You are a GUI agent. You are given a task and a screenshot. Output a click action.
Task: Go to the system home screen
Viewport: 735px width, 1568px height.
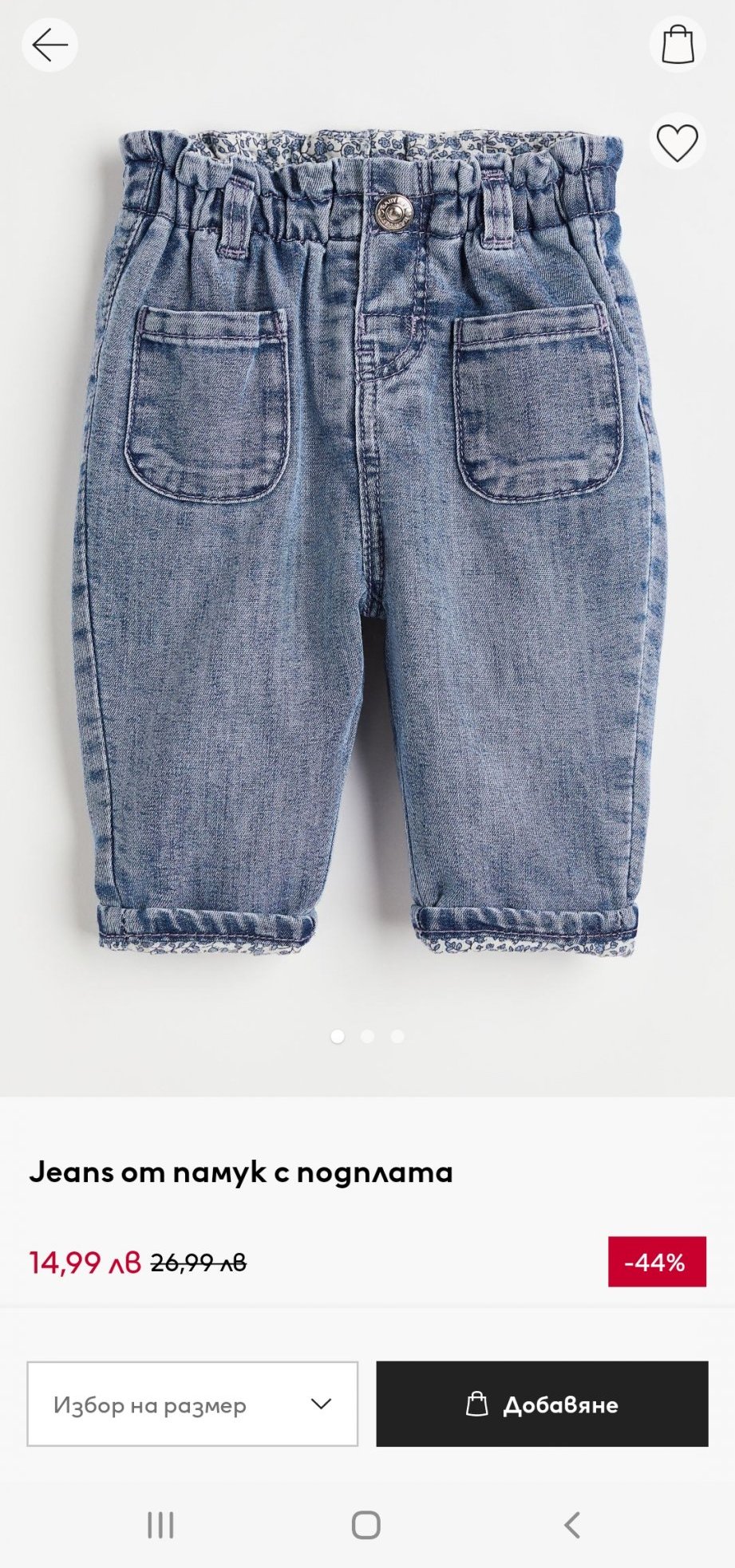click(x=366, y=1525)
